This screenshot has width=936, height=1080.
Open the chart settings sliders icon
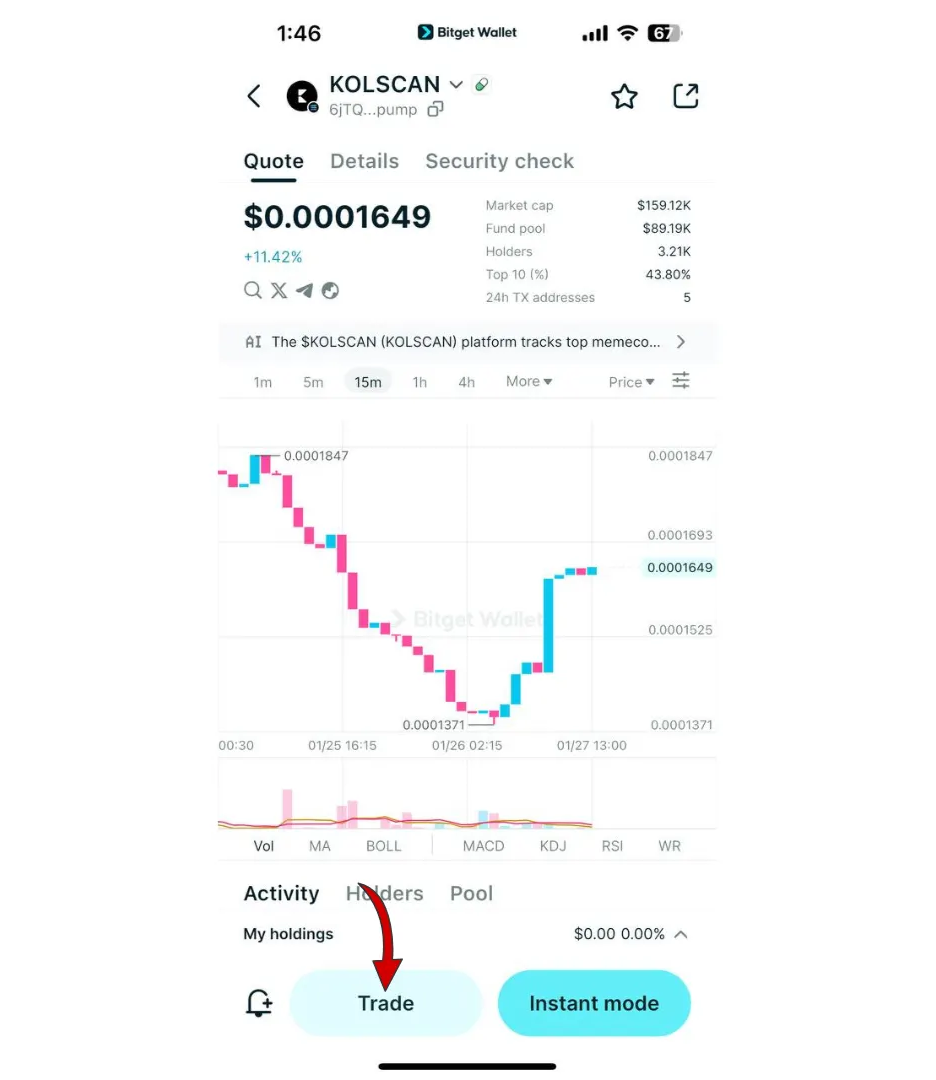click(x=681, y=381)
